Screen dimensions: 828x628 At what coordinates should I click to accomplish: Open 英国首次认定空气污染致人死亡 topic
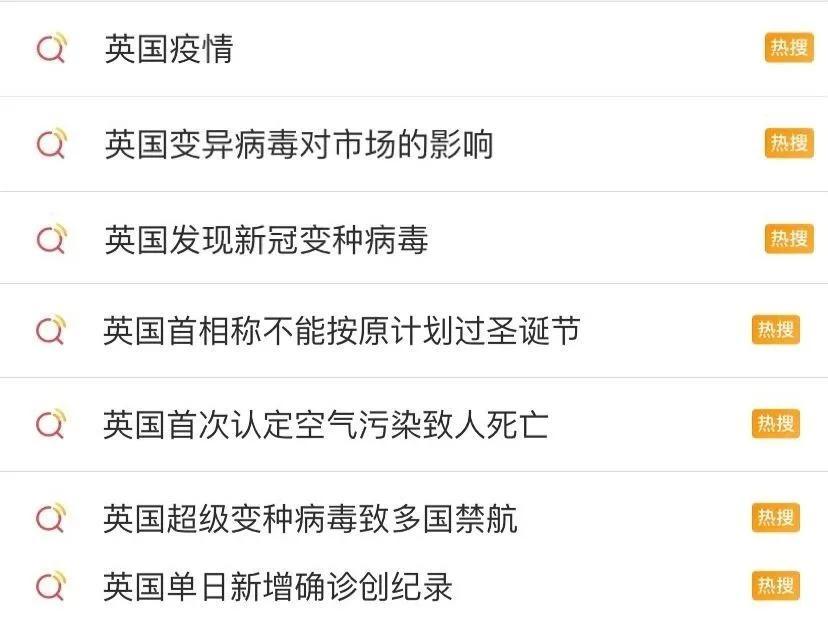[x=326, y=425]
